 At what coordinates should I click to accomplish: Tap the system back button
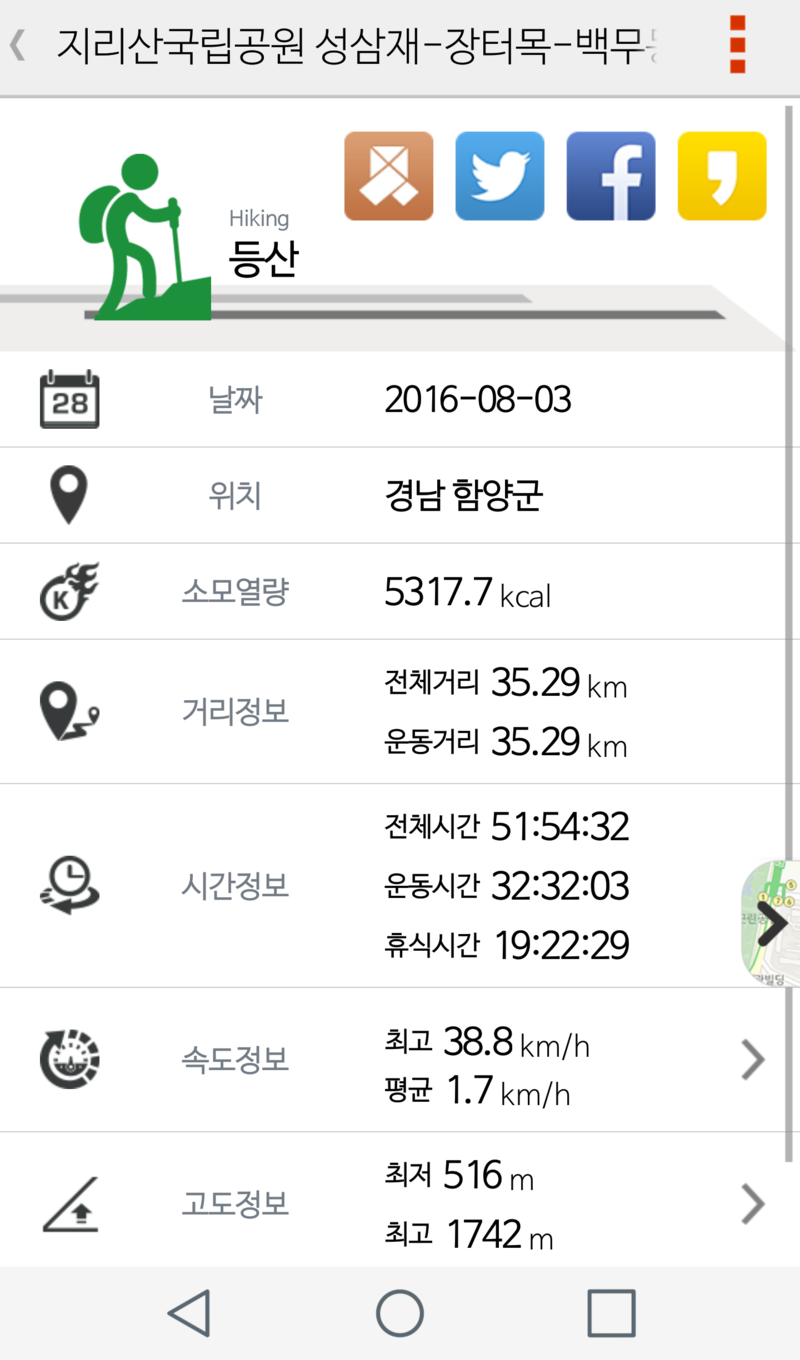[189, 1313]
